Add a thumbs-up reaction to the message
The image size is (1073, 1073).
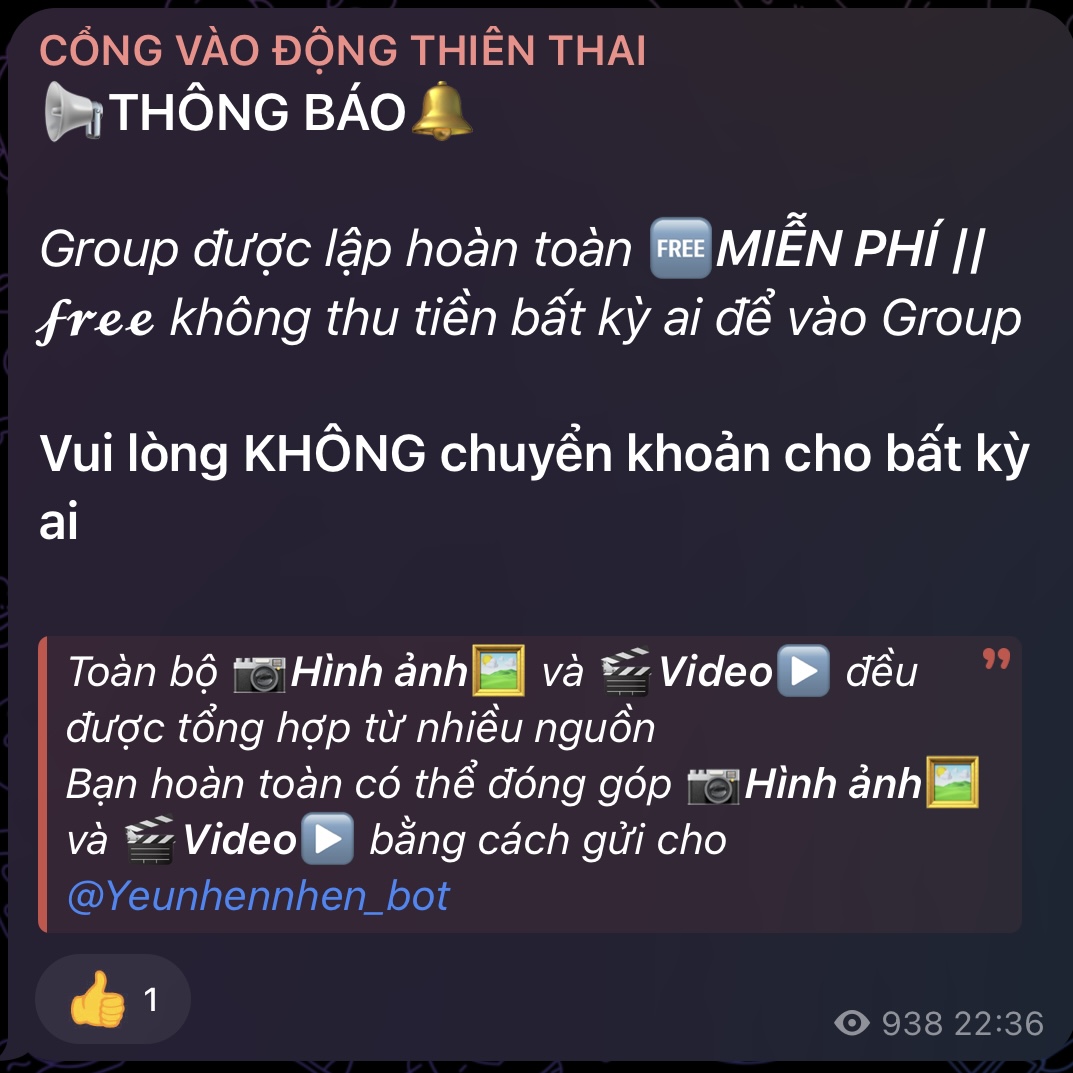pos(112,999)
